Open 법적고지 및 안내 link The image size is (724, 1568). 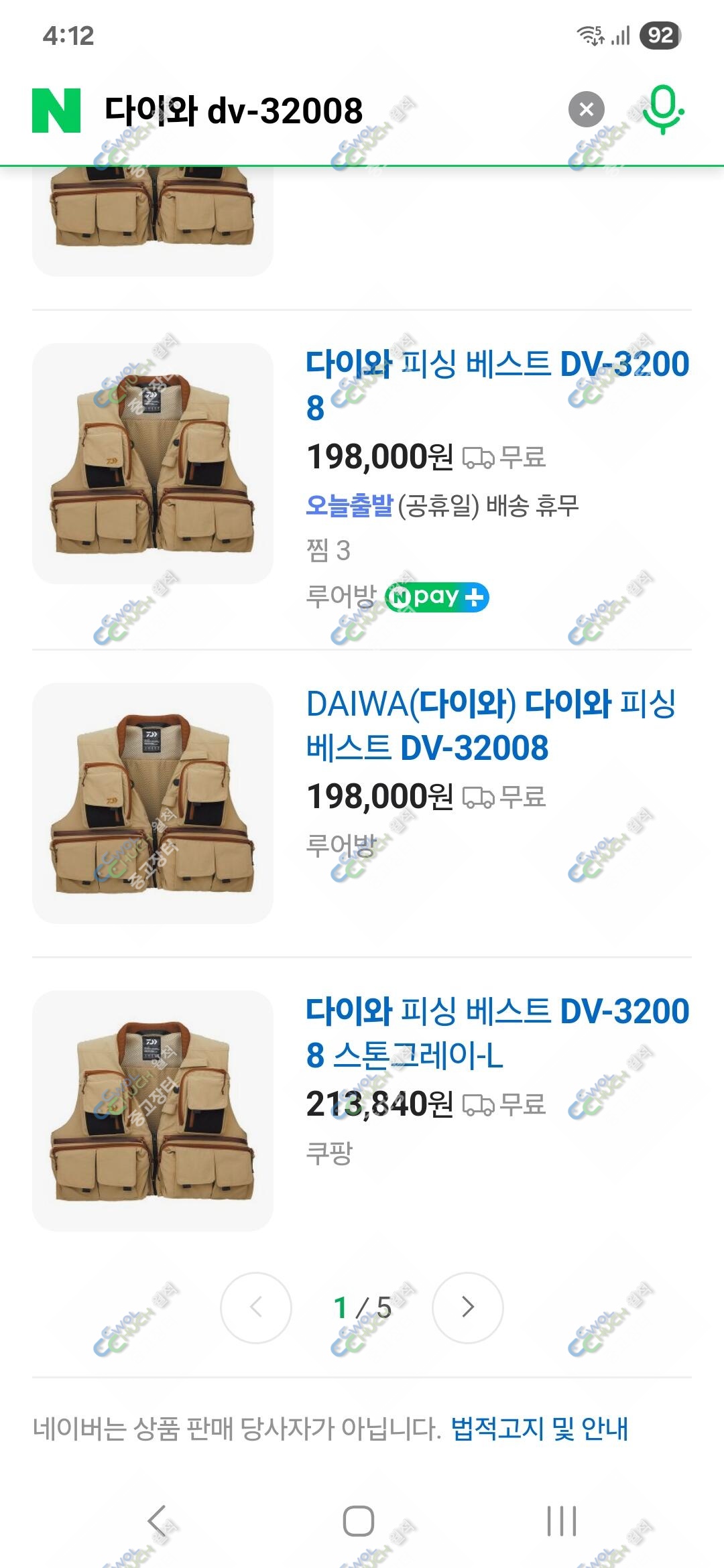[x=539, y=1429]
